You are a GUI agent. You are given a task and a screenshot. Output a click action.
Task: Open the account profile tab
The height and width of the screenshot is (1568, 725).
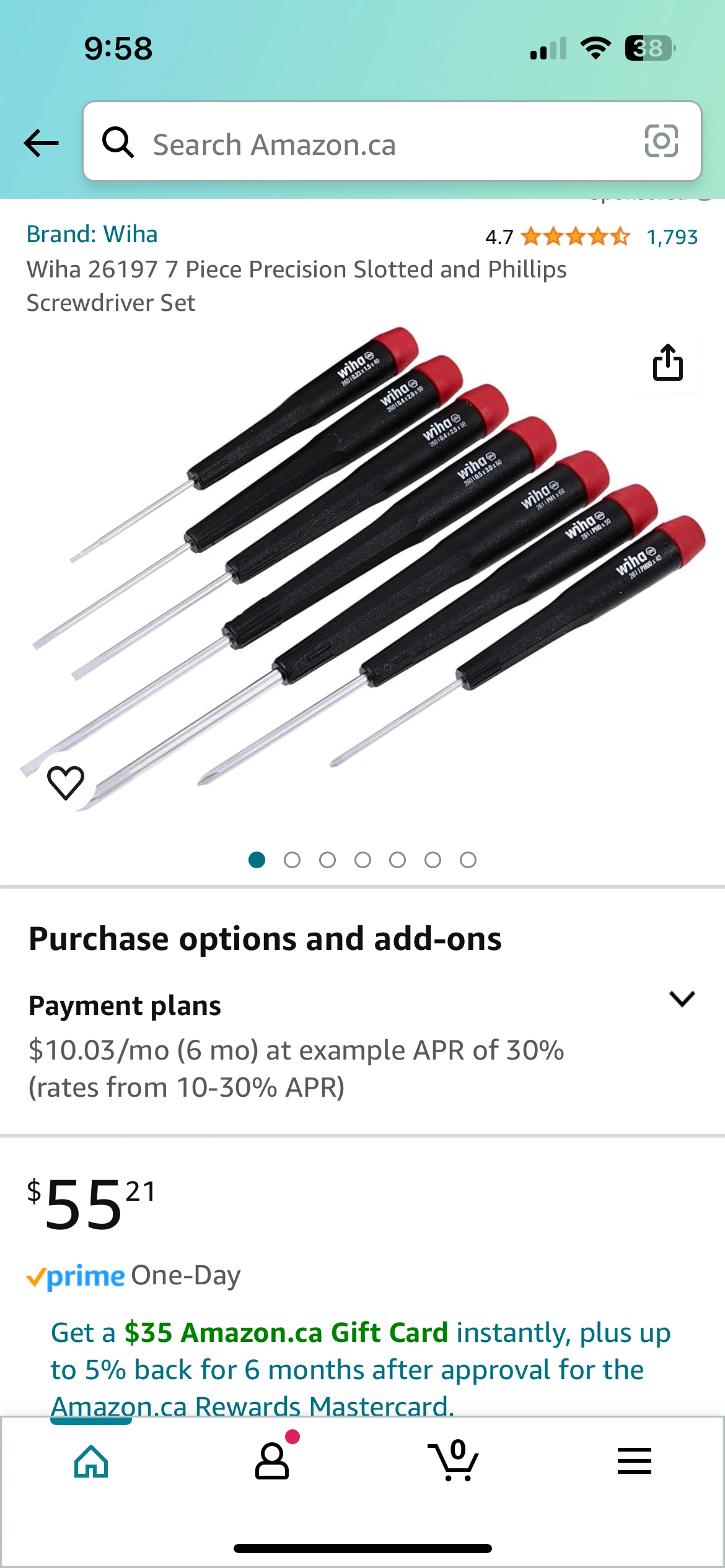(x=273, y=1461)
